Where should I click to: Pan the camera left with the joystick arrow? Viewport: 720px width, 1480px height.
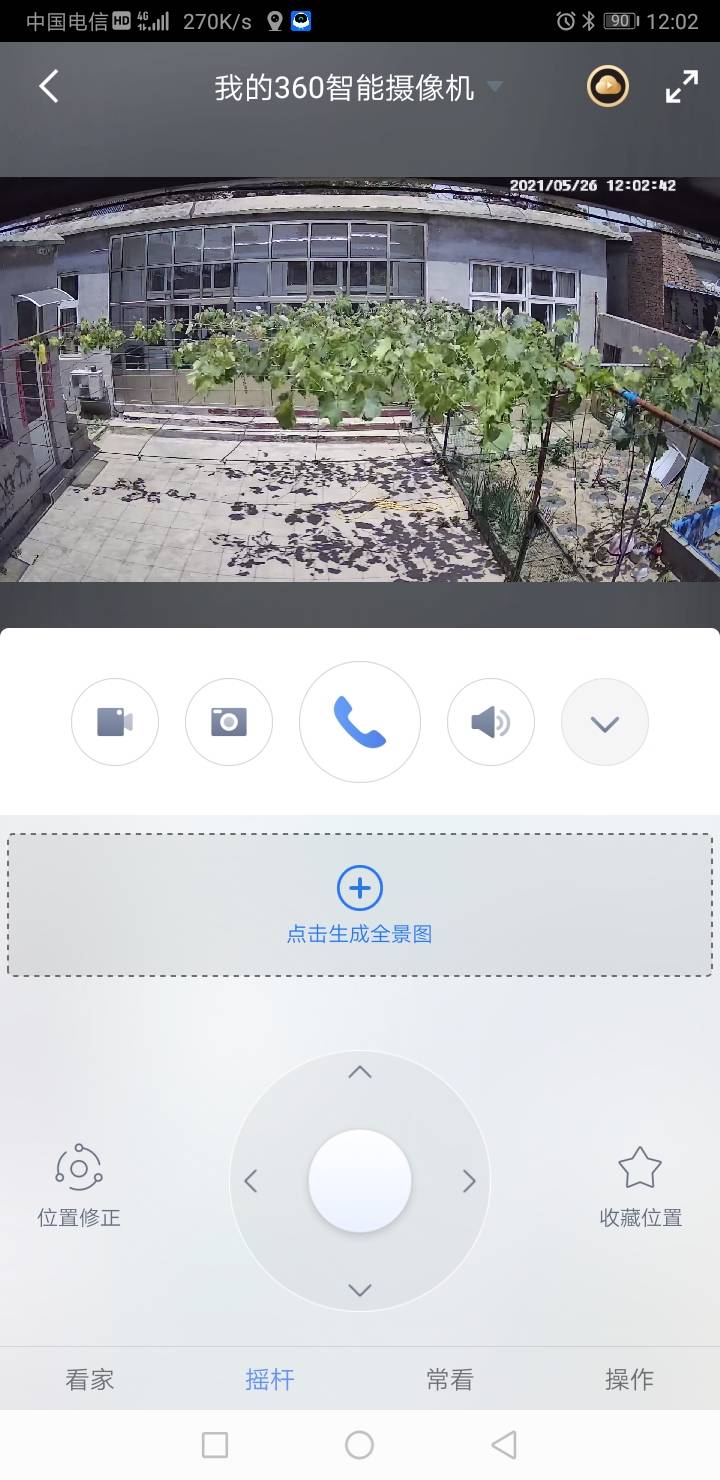[x=251, y=1181]
